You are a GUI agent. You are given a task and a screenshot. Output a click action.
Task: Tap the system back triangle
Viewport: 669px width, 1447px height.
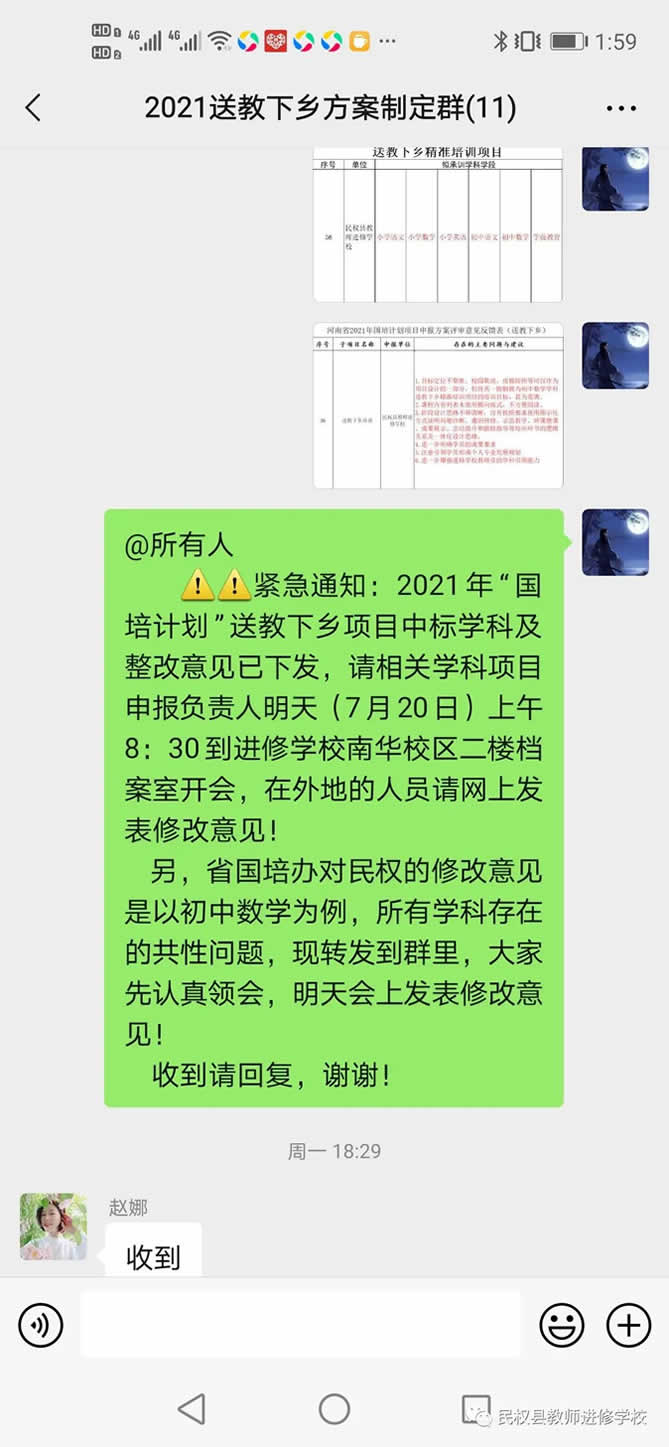pos(191,1410)
